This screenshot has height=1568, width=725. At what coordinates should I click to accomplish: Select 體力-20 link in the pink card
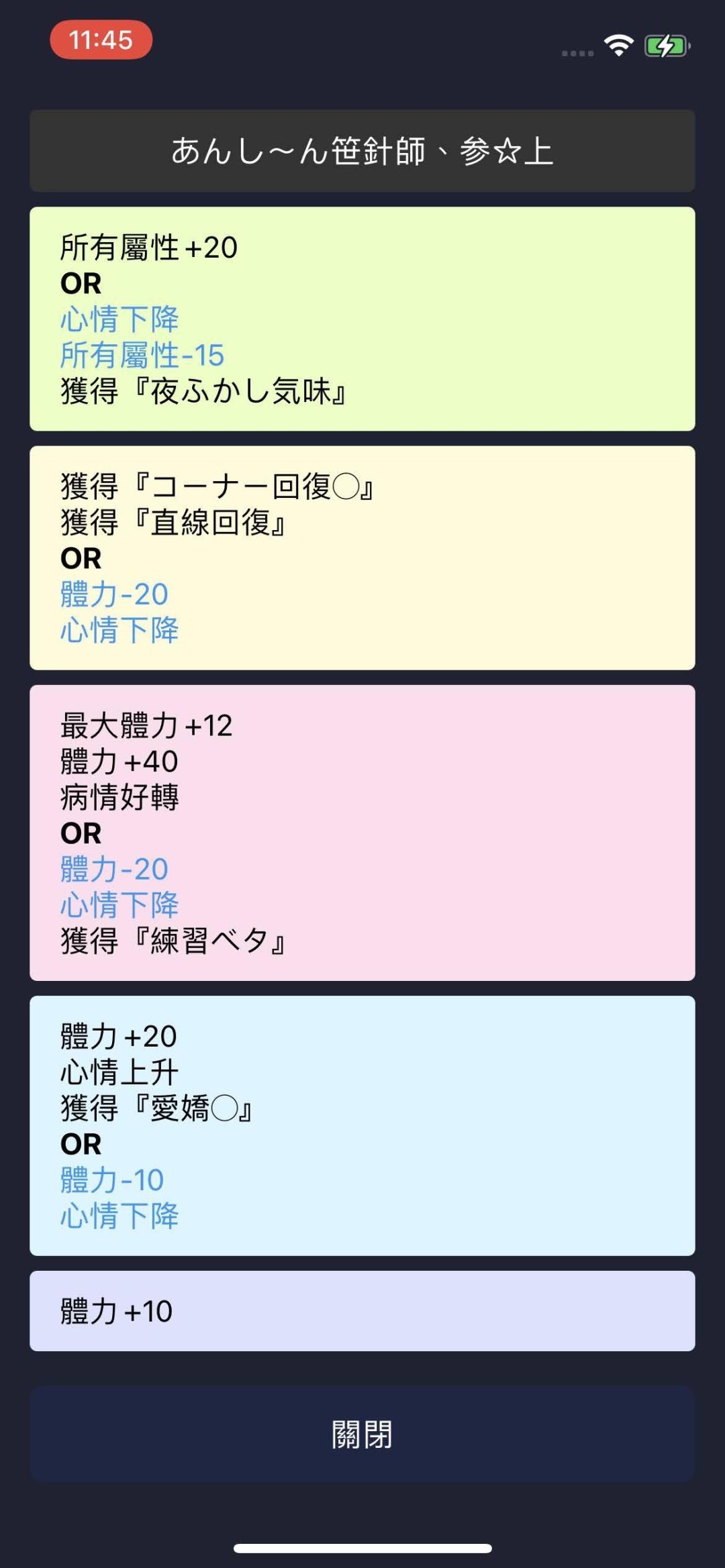[x=111, y=869]
